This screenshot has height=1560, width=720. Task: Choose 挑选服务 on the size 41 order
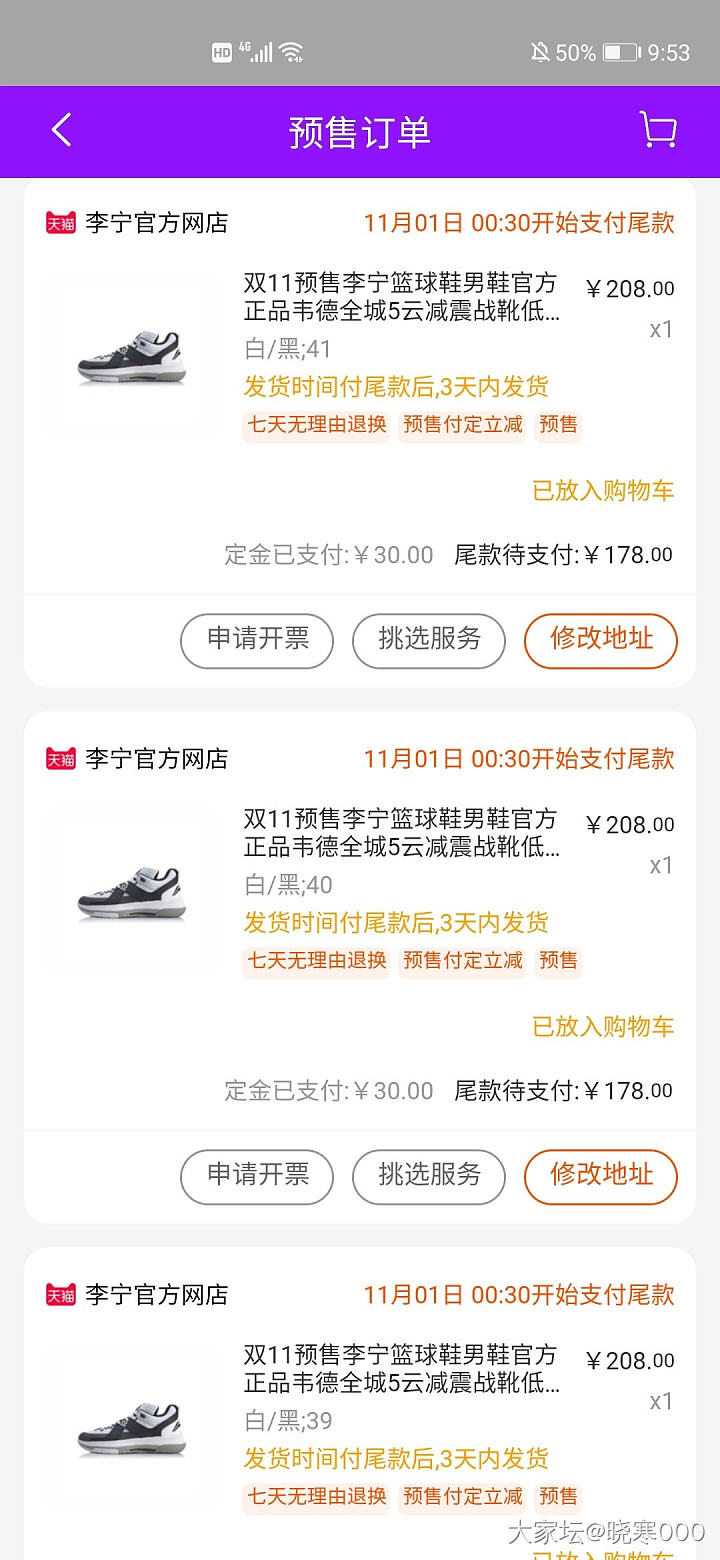[429, 640]
